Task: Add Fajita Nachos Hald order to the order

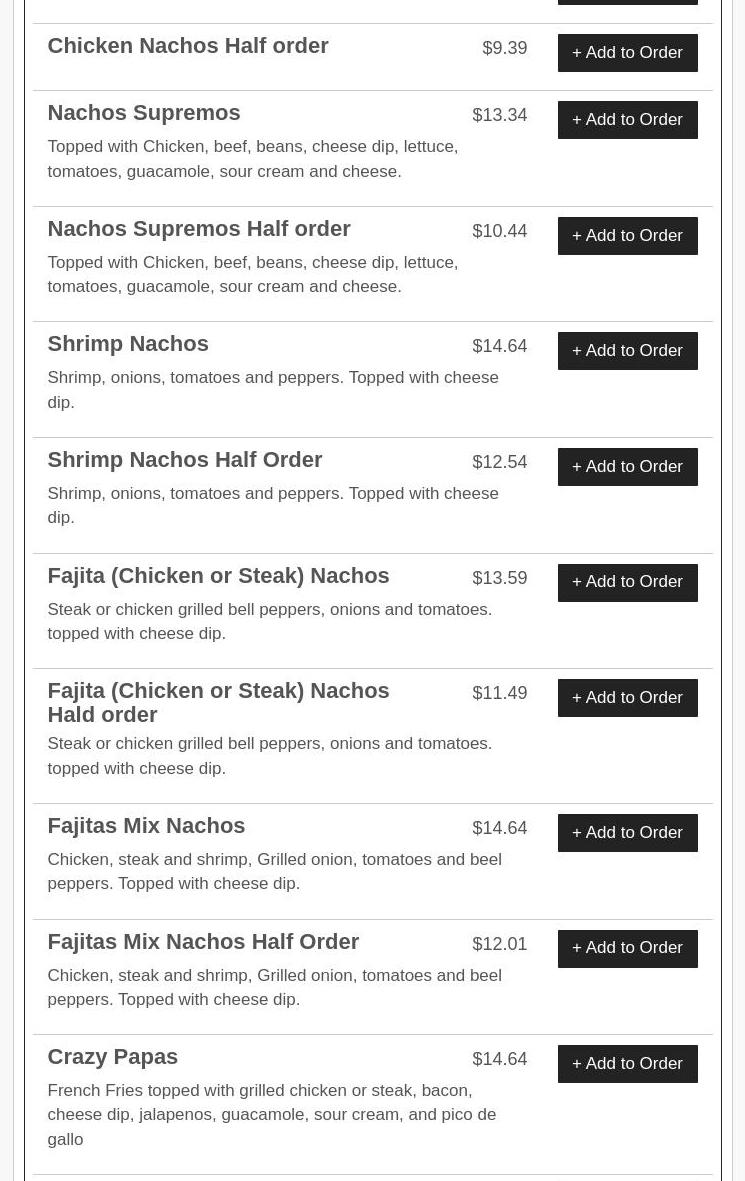Action: pyautogui.click(x=627, y=697)
